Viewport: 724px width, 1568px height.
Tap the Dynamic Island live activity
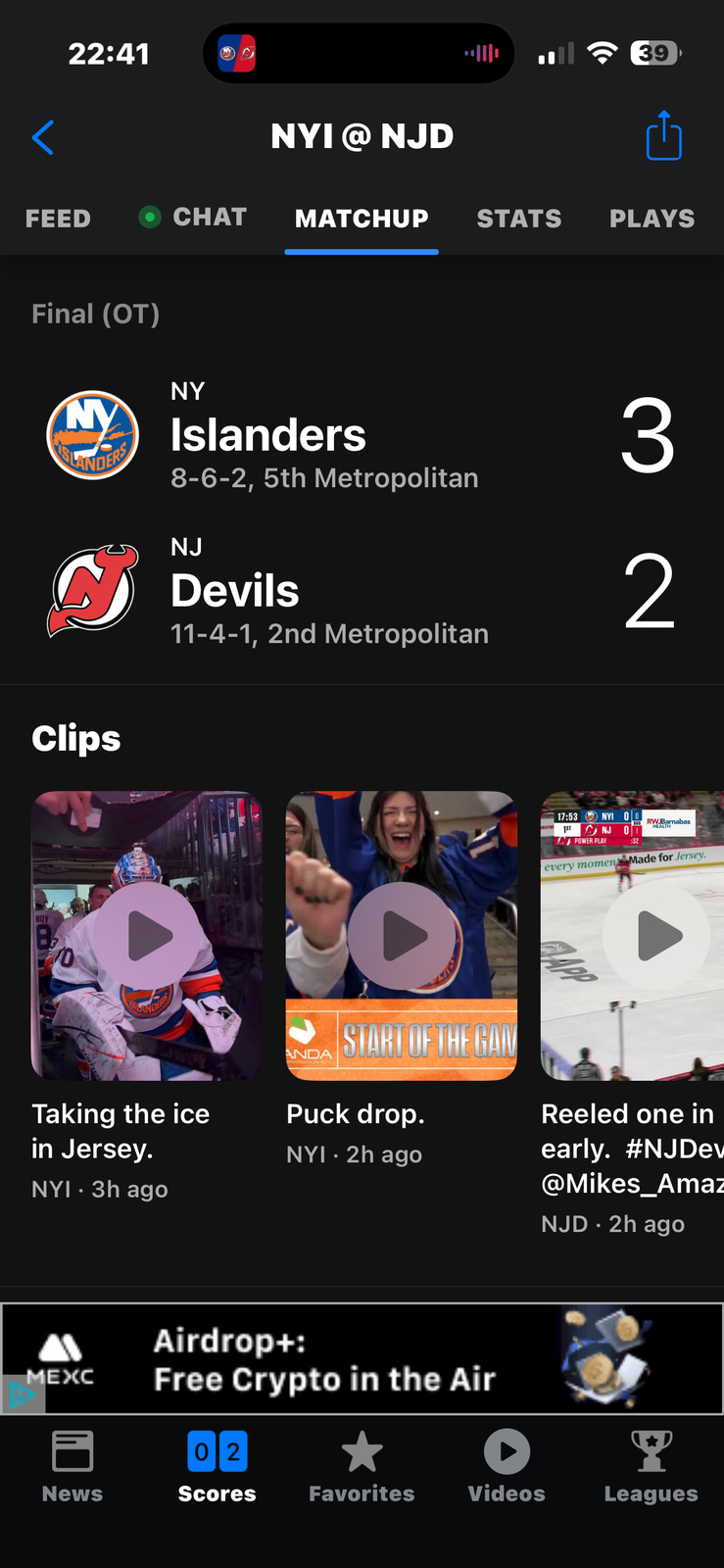(359, 53)
